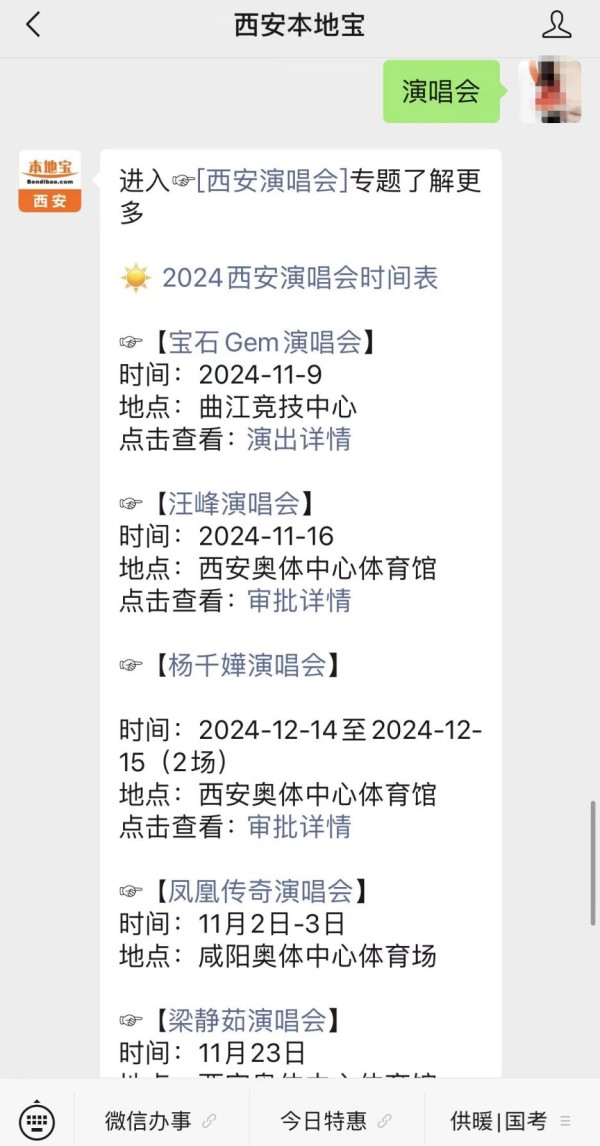This screenshot has height=1146, width=600.
Task: Open 梁静茹演唱会 link
Action: (247, 1021)
